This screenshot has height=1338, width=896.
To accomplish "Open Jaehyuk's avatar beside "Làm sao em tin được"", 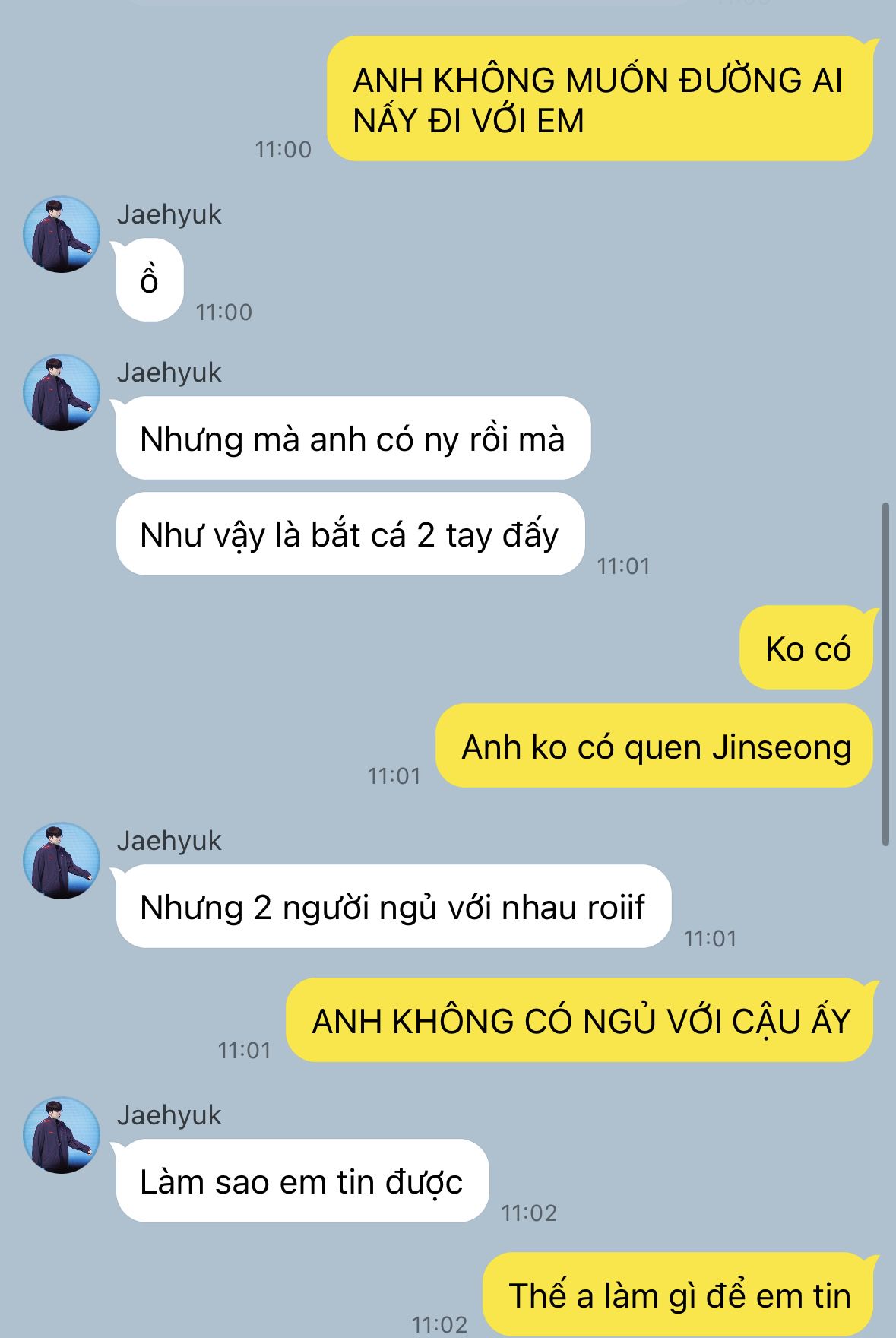I will pyautogui.click(x=62, y=1135).
